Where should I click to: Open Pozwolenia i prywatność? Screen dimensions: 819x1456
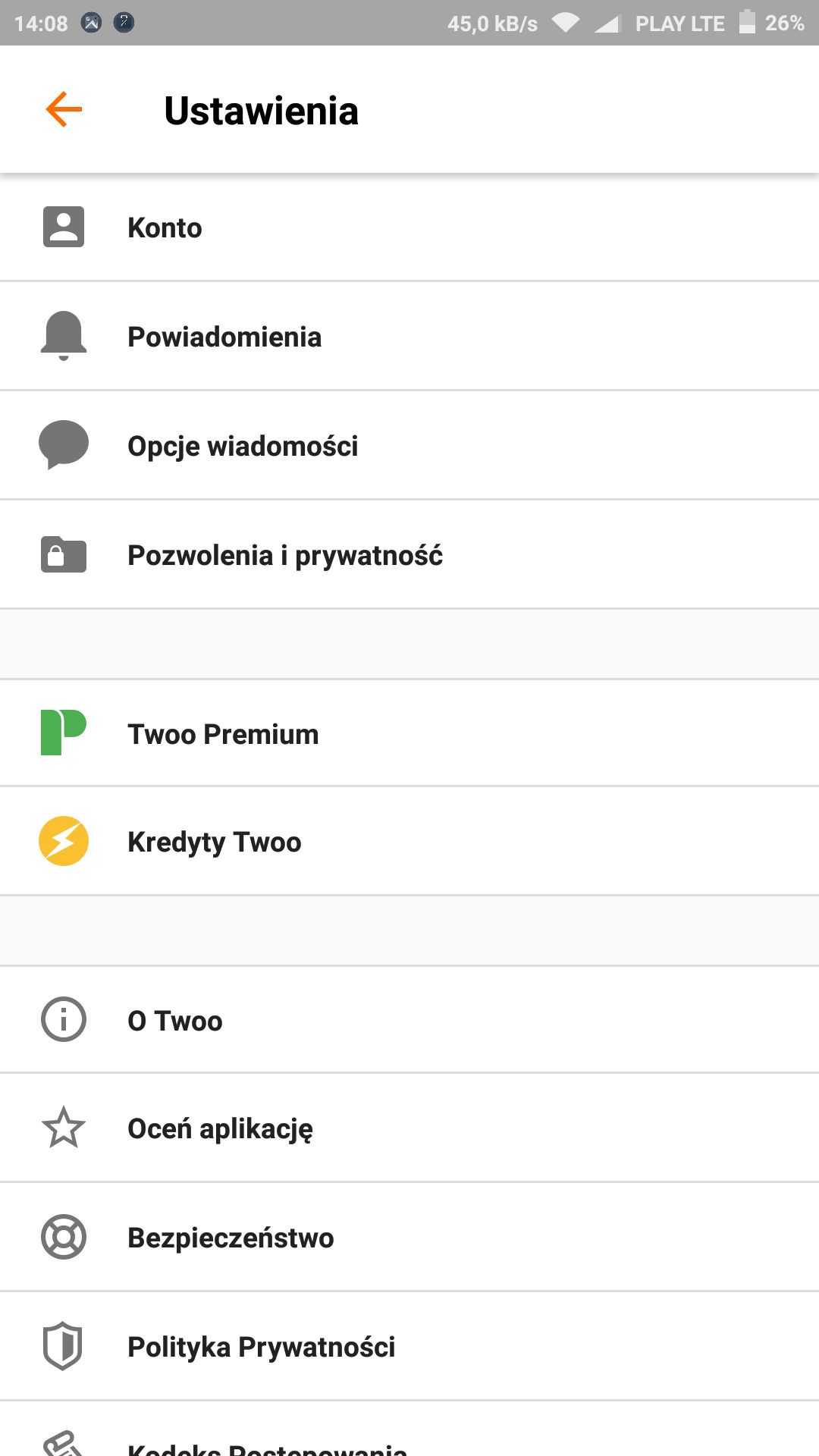click(x=409, y=555)
